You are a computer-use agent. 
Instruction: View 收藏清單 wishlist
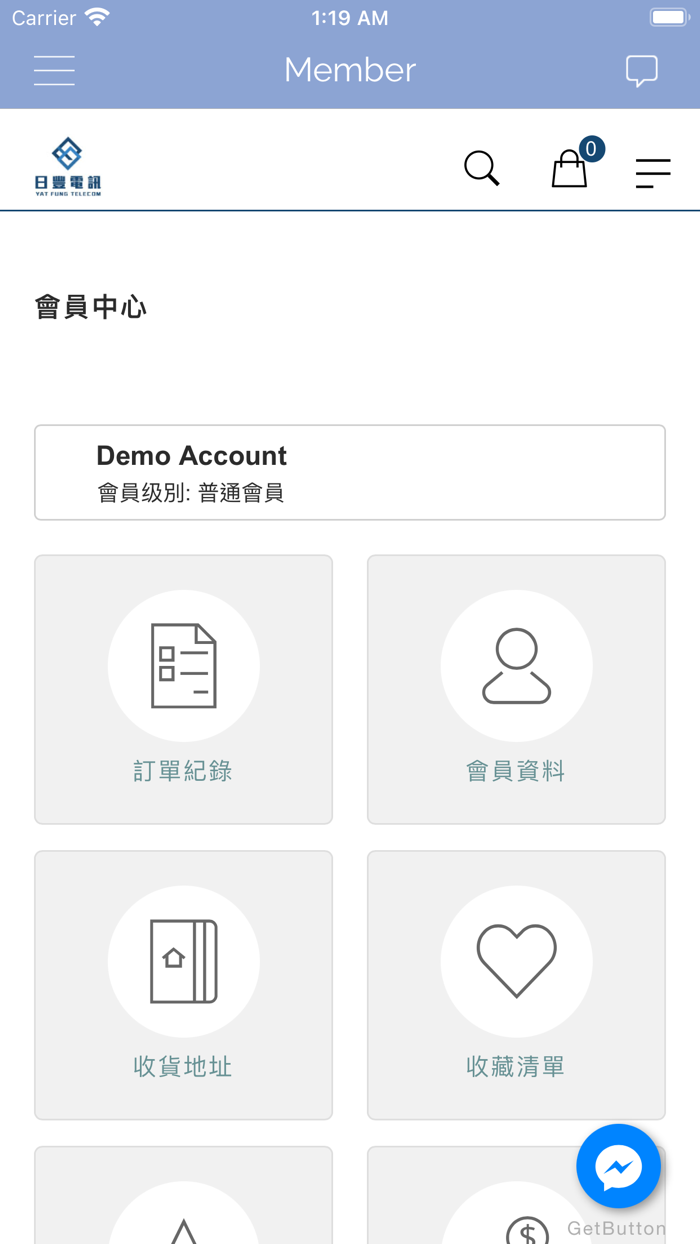click(x=516, y=985)
